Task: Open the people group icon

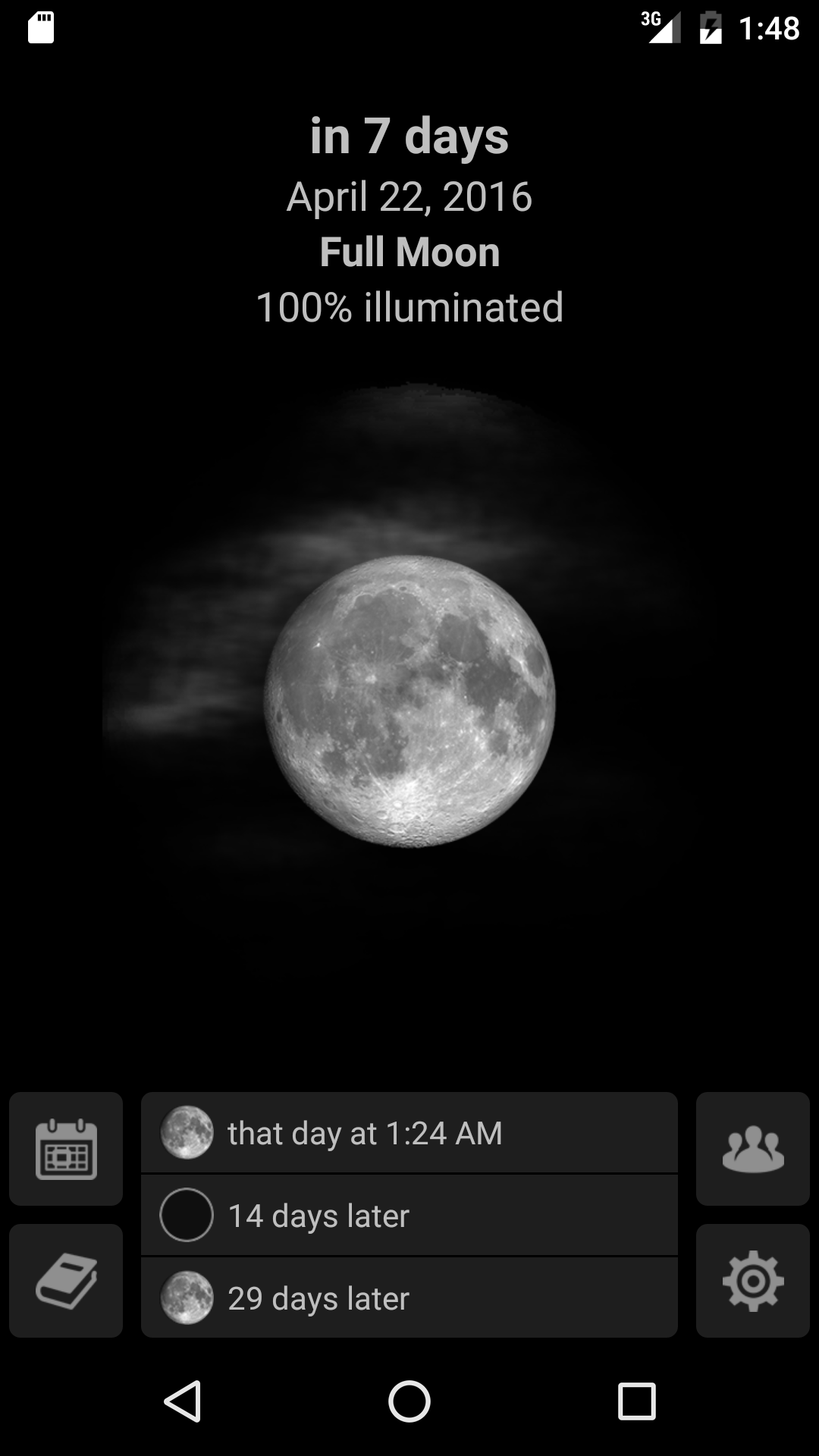Action: point(752,1149)
